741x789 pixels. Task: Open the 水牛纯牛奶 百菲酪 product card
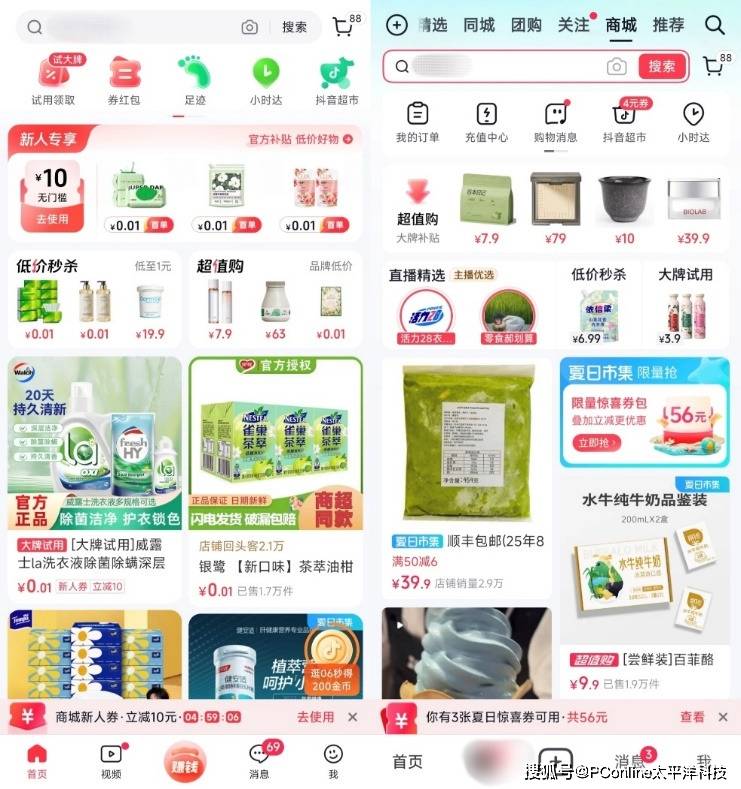tap(644, 580)
